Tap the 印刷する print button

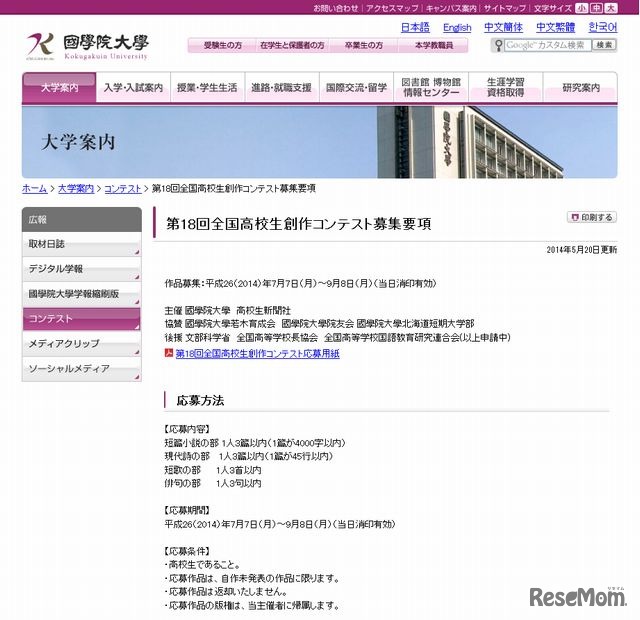592,216
